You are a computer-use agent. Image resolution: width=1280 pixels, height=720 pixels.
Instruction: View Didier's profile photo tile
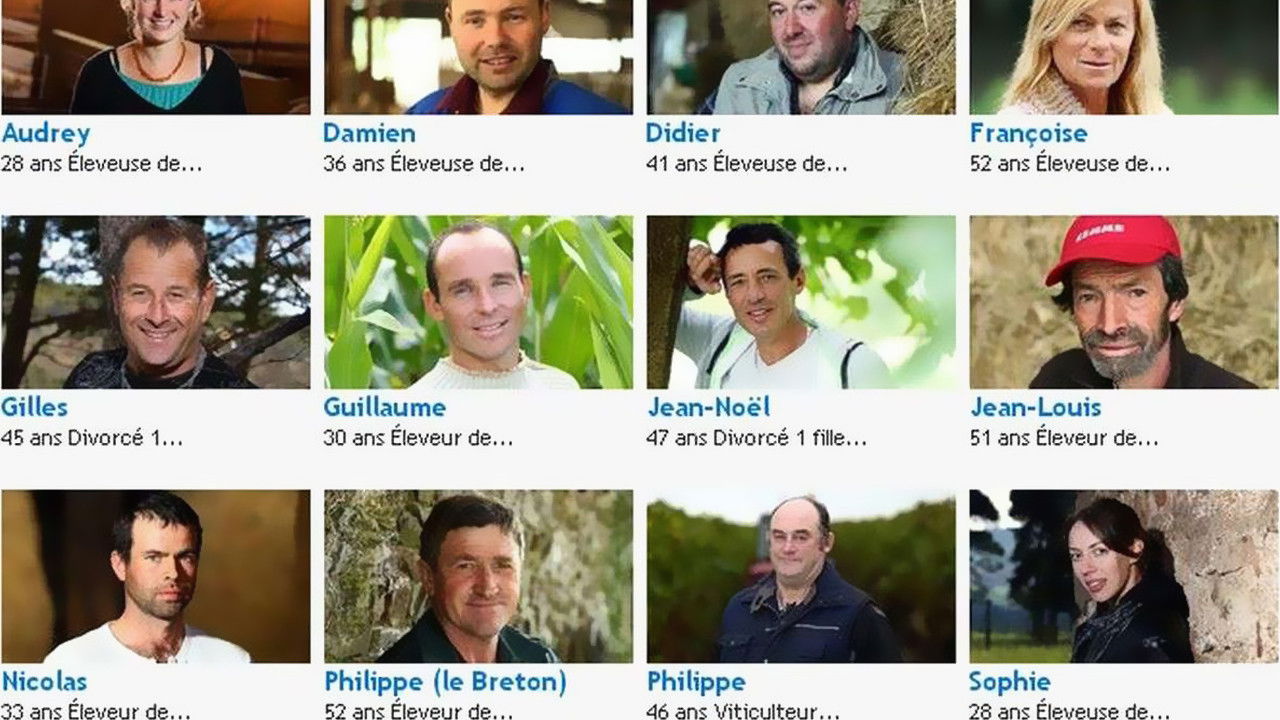801,57
